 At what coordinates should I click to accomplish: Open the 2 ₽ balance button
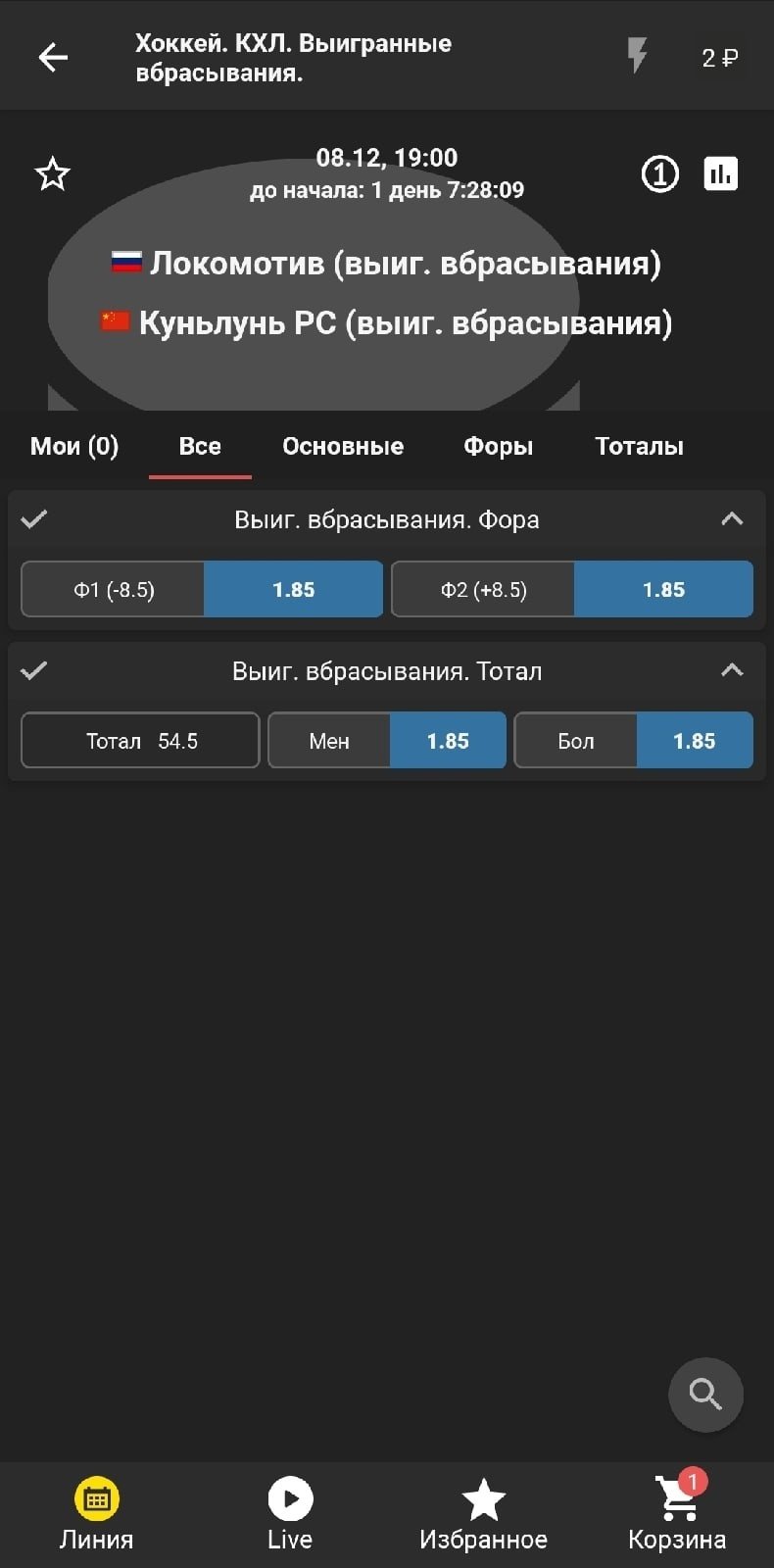coord(719,58)
